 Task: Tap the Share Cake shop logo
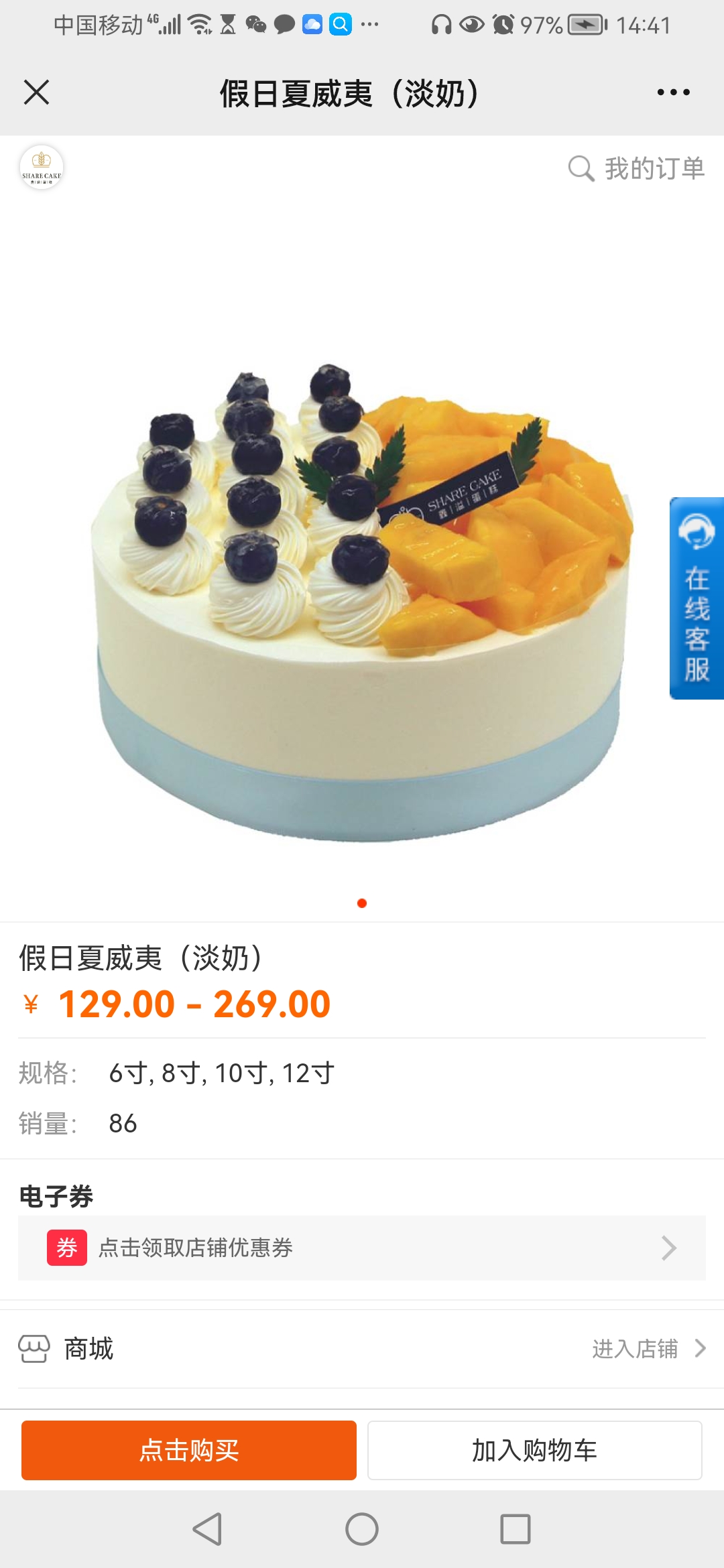coord(42,168)
